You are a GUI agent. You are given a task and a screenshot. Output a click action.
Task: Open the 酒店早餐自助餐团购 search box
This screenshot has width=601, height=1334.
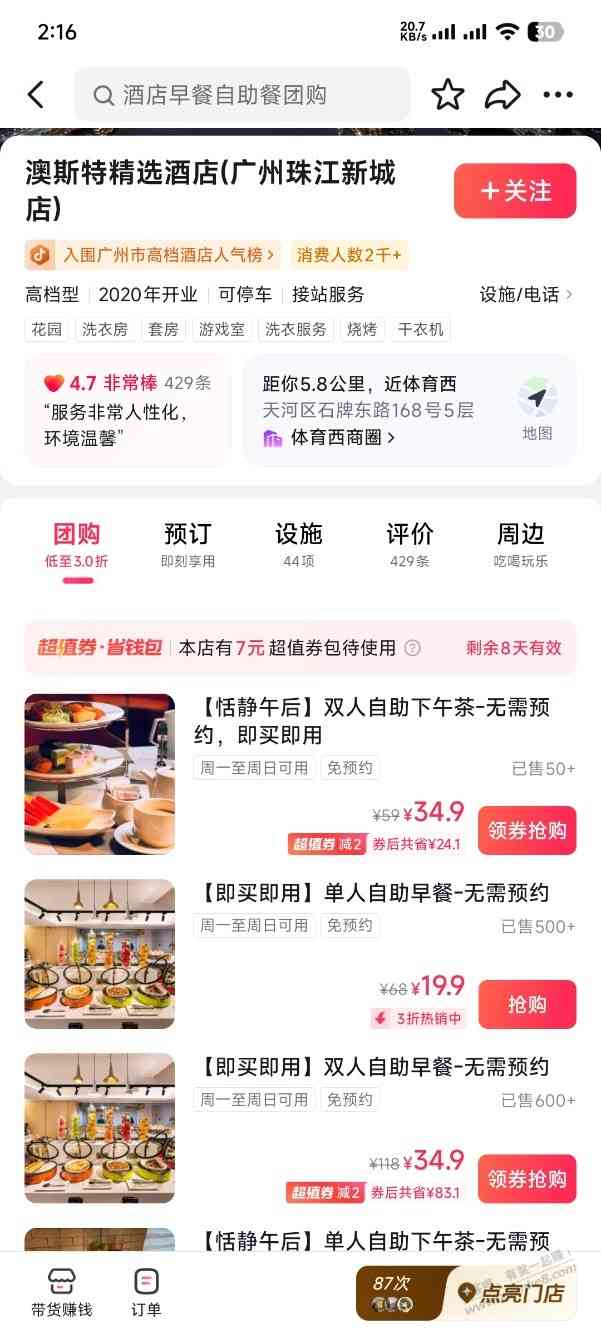click(x=242, y=95)
